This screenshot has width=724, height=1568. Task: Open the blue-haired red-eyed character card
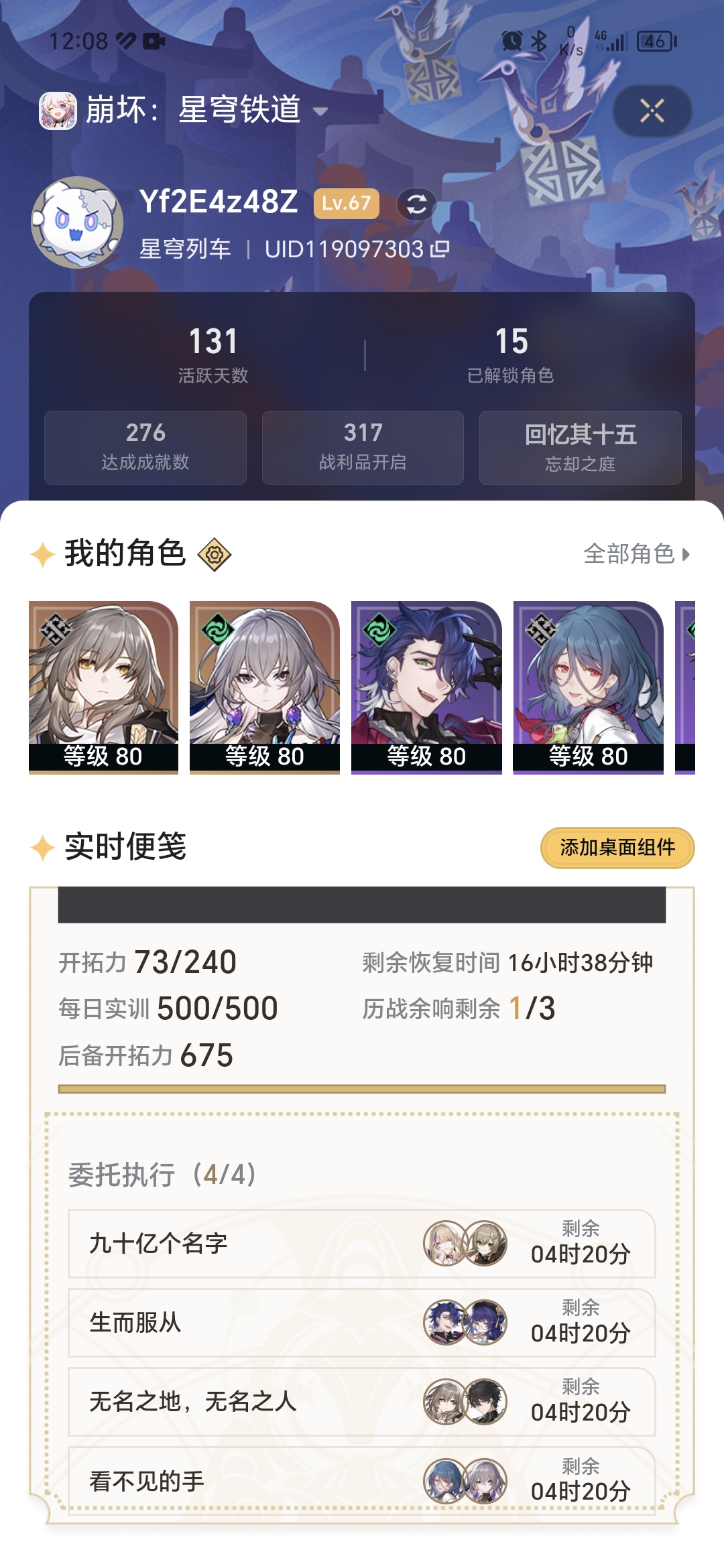point(588,686)
